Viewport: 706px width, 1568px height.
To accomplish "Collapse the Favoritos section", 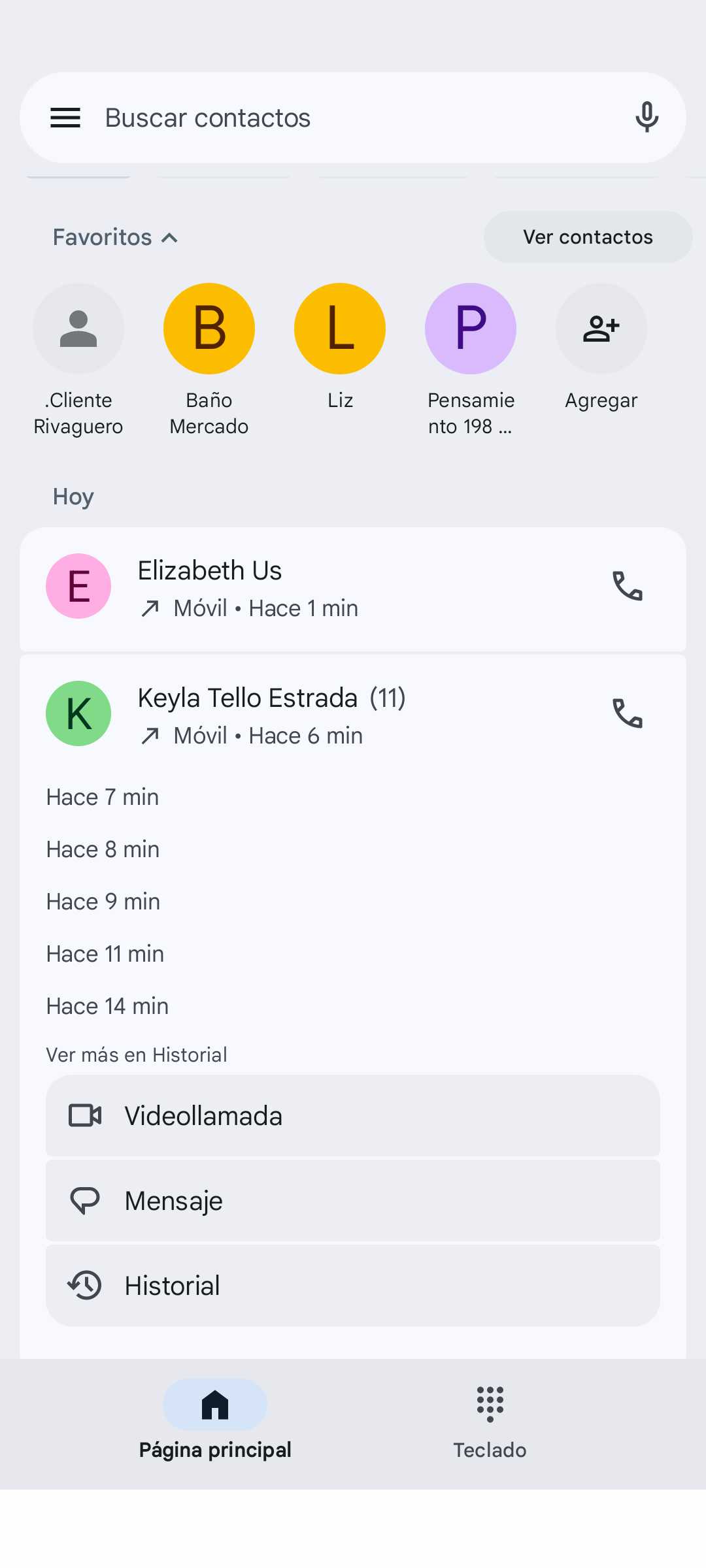I will tap(115, 237).
